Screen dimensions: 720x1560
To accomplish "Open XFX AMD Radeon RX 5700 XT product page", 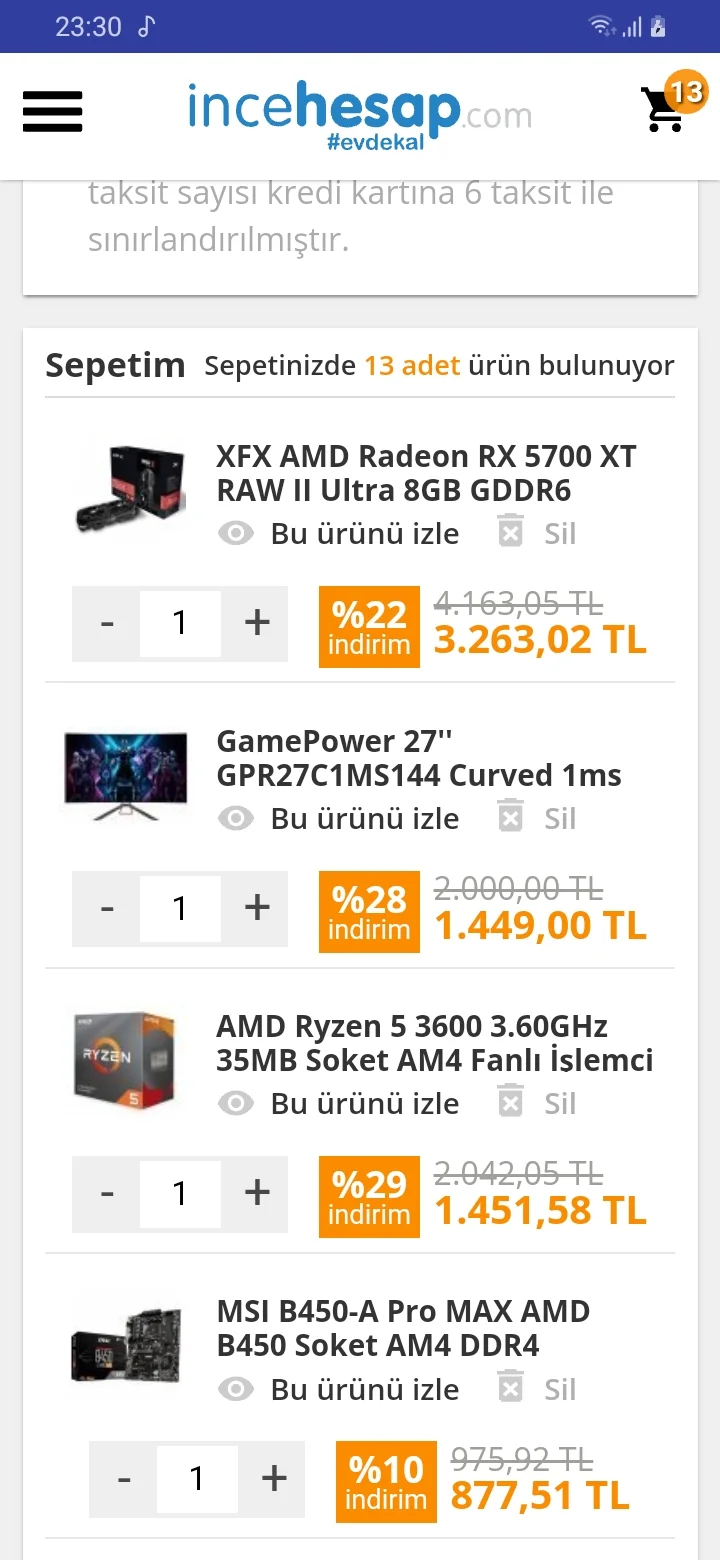I will click(426, 473).
